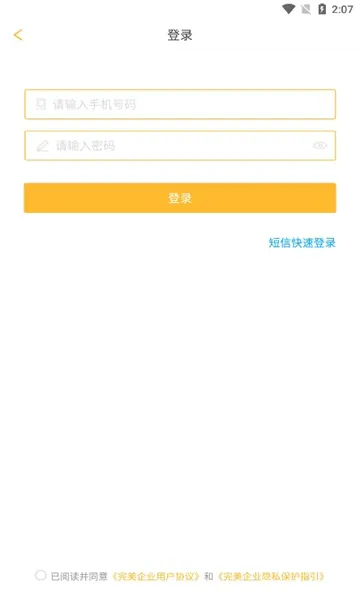Check the 已阅读并同意 agreement checkbox
The height and width of the screenshot is (600, 360).
40,575
